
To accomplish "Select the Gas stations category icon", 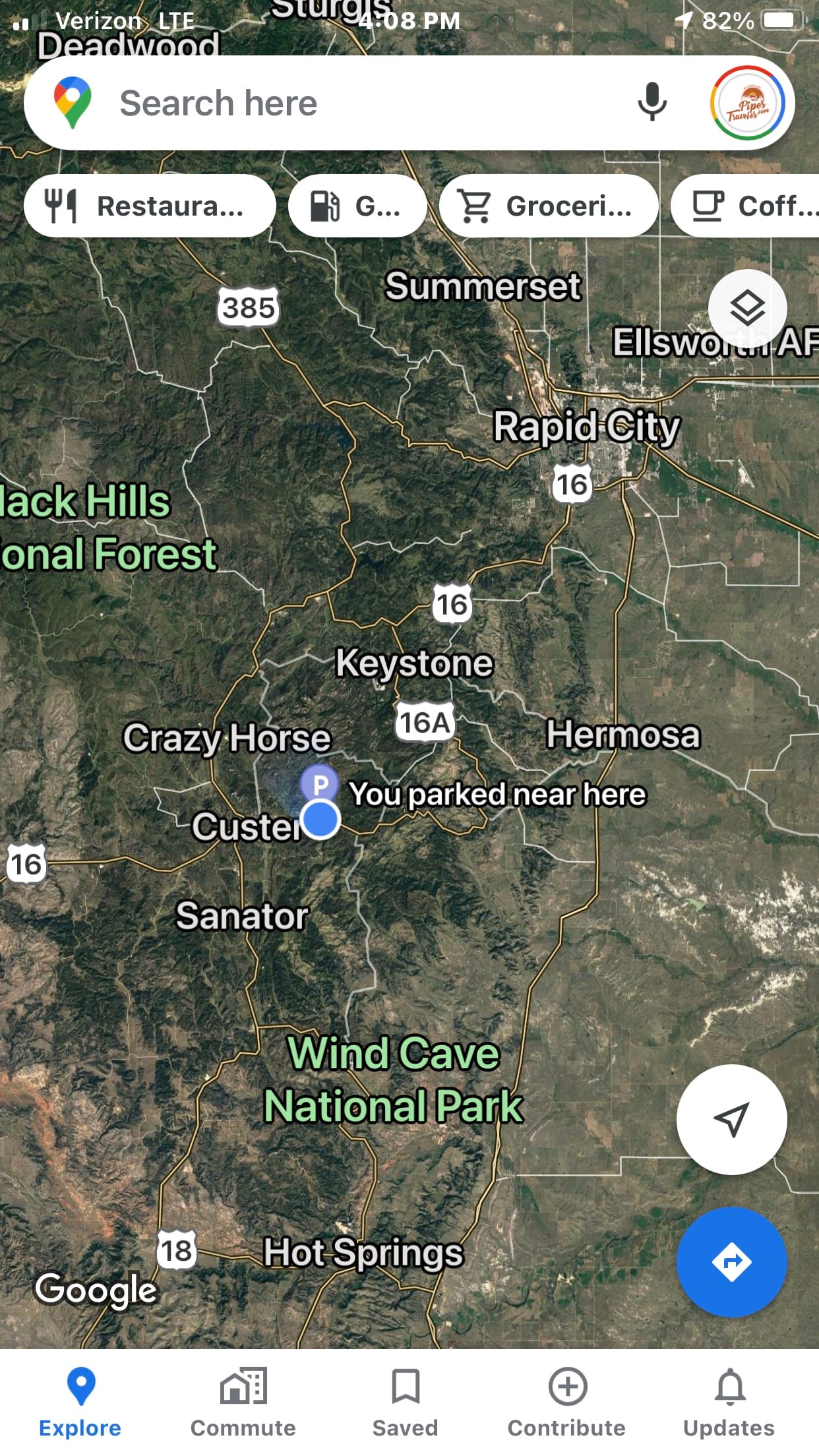I will pyautogui.click(x=326, y=205).
